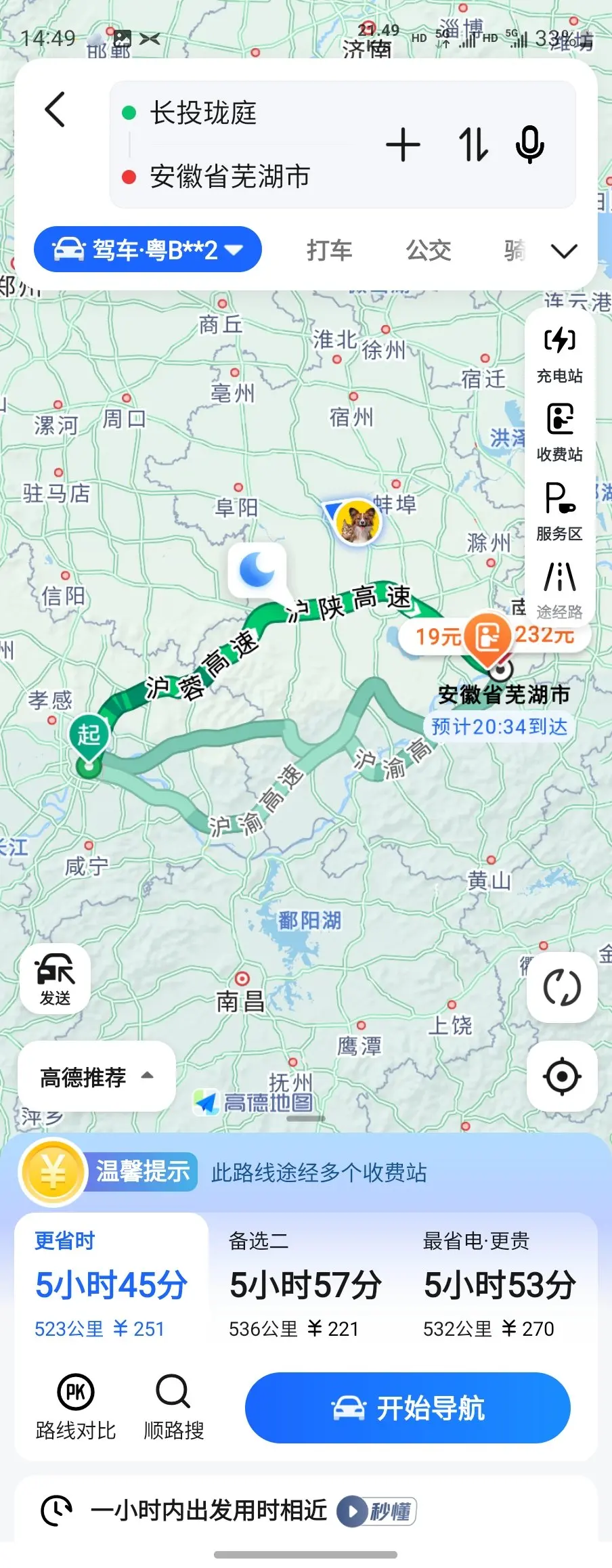Viewport: 612px width, 1568px height.
Task: Expand more travel modes with the chevron
Action: (x=564, y=251)
